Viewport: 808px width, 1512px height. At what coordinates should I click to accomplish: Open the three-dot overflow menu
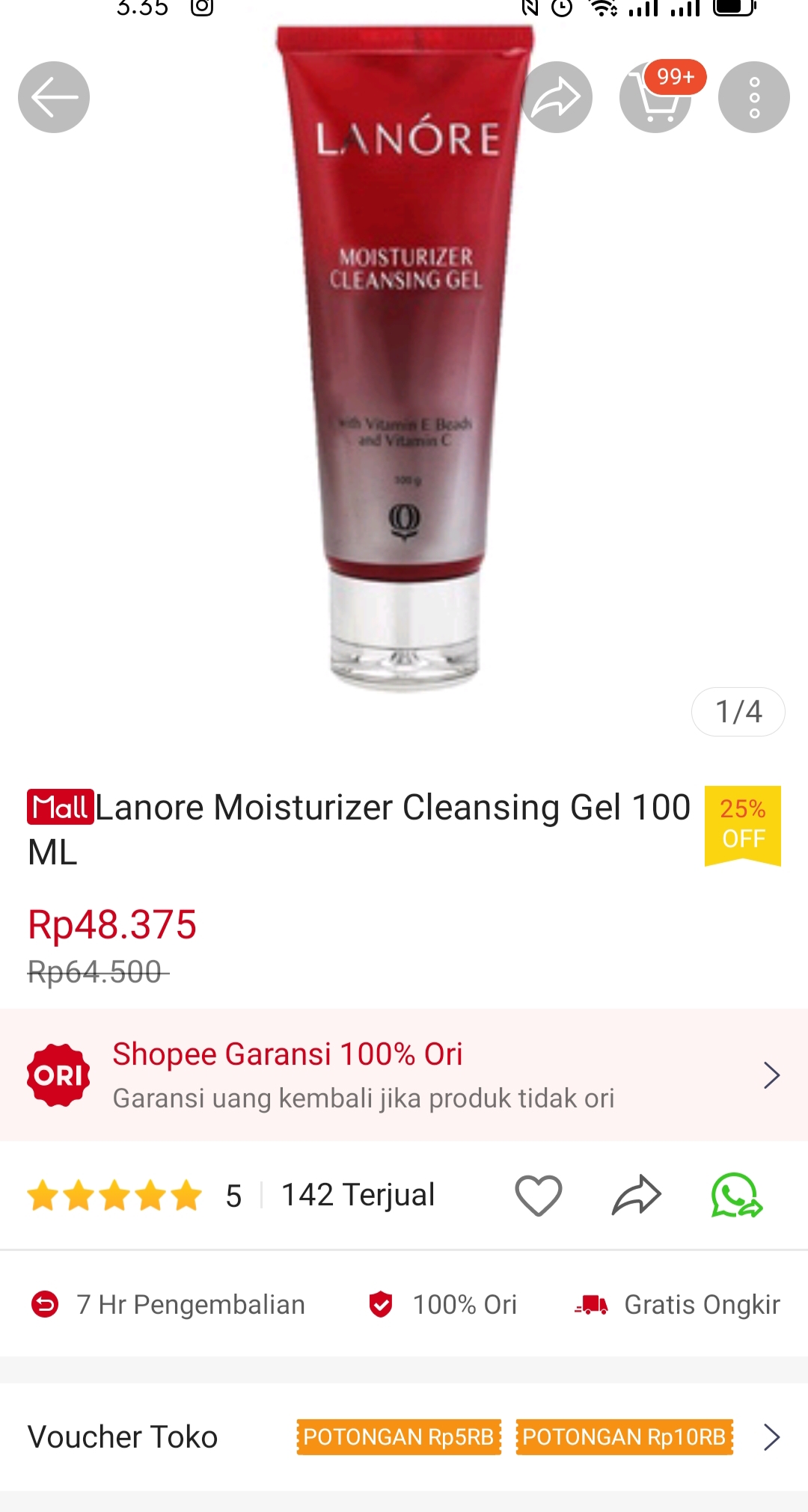[x=754, y=97]
